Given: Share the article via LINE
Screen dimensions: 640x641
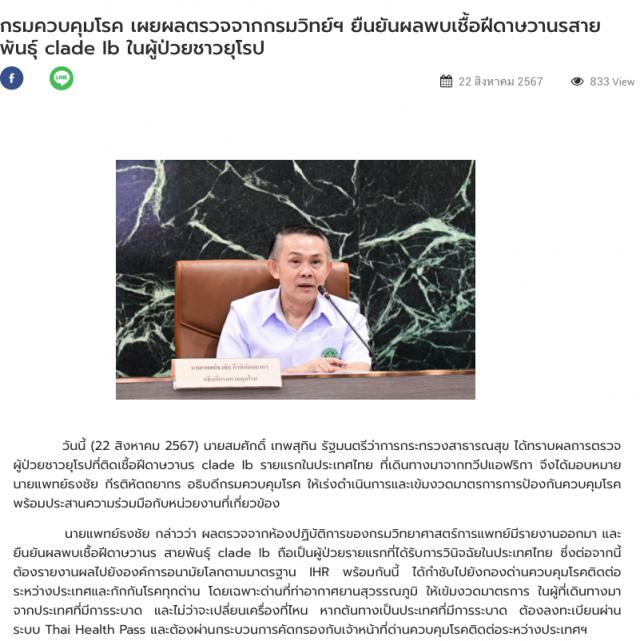Looking at the screenshot, I should coord(62,78).
